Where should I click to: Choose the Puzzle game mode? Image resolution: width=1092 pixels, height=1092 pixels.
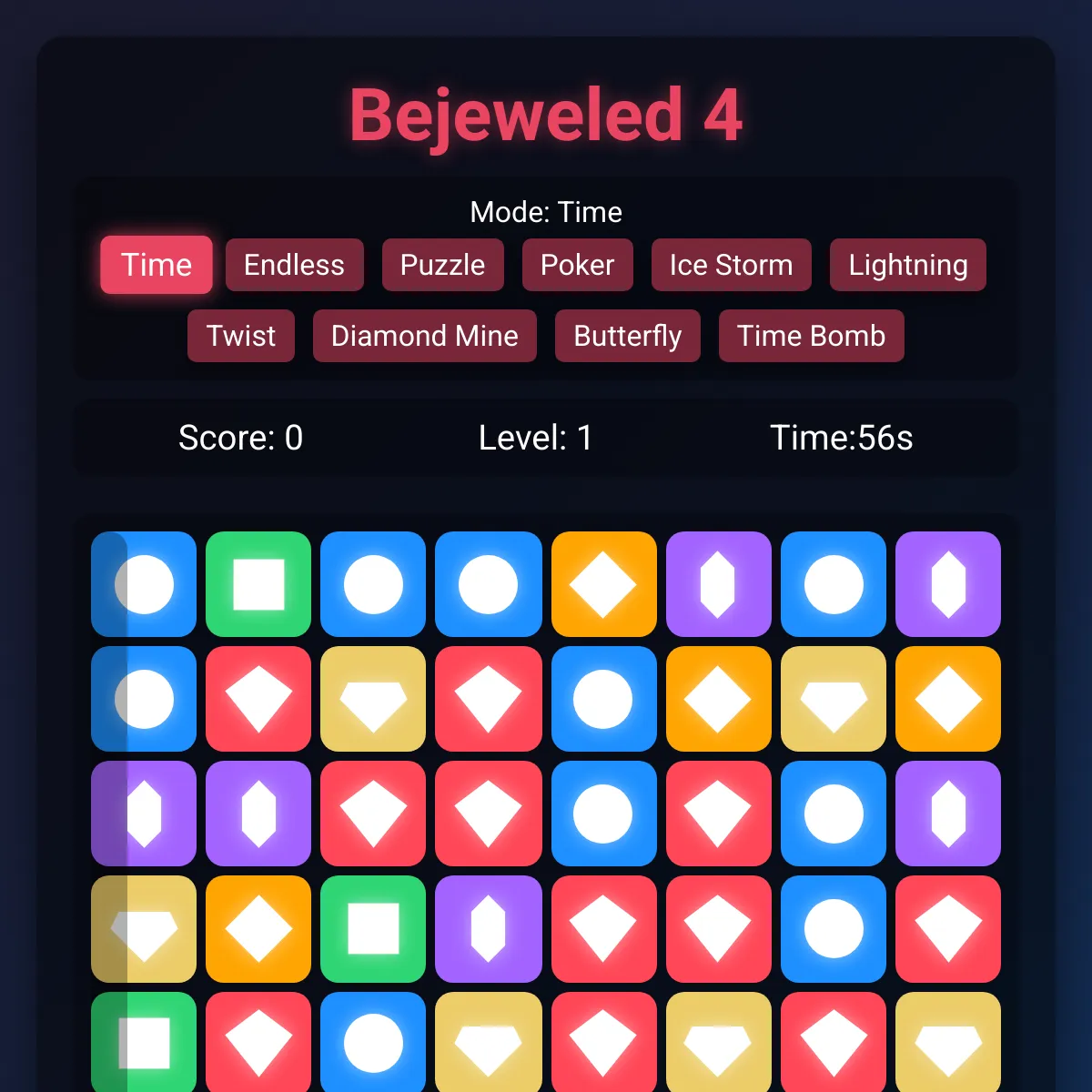[x=442, y=265]
